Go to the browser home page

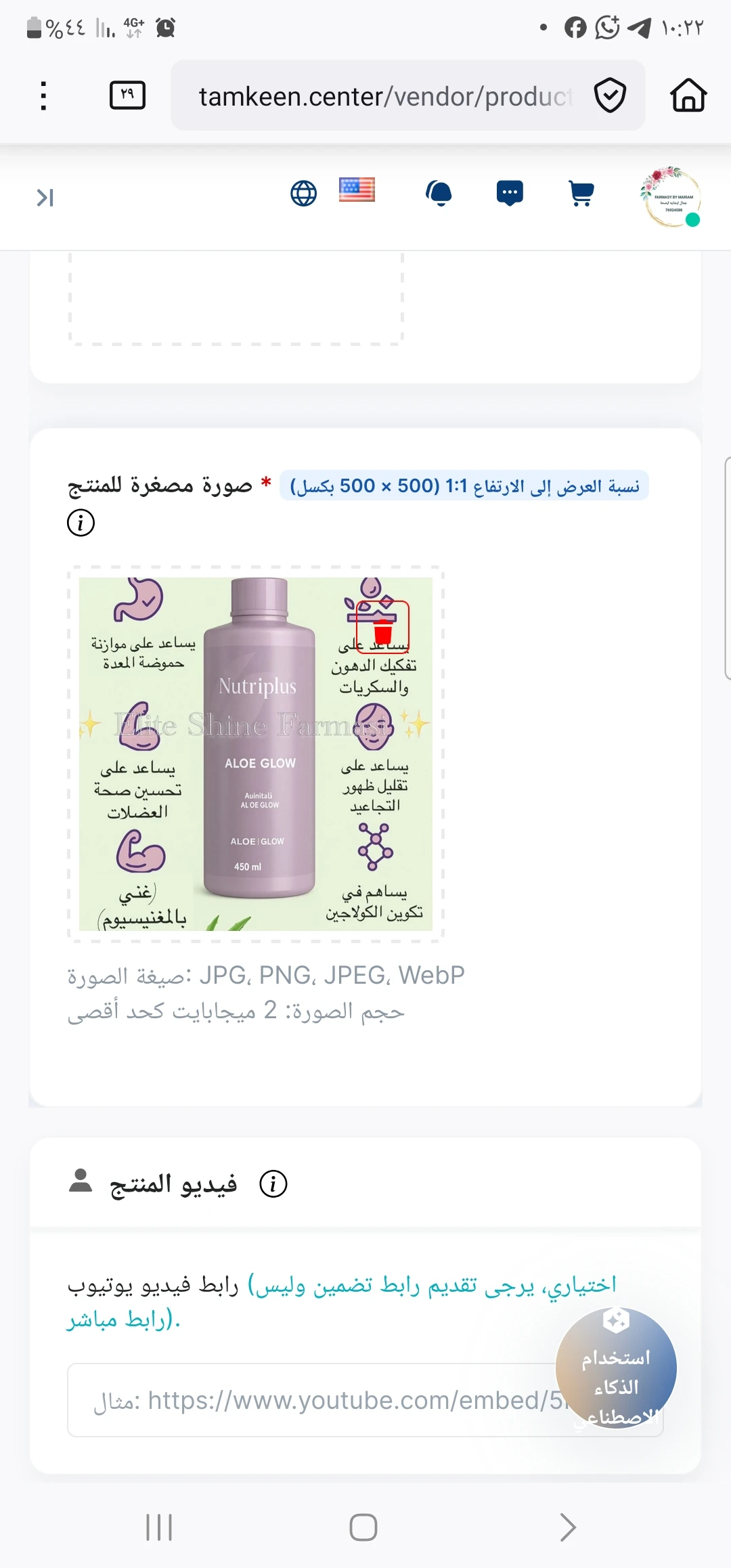pos(688,95)
